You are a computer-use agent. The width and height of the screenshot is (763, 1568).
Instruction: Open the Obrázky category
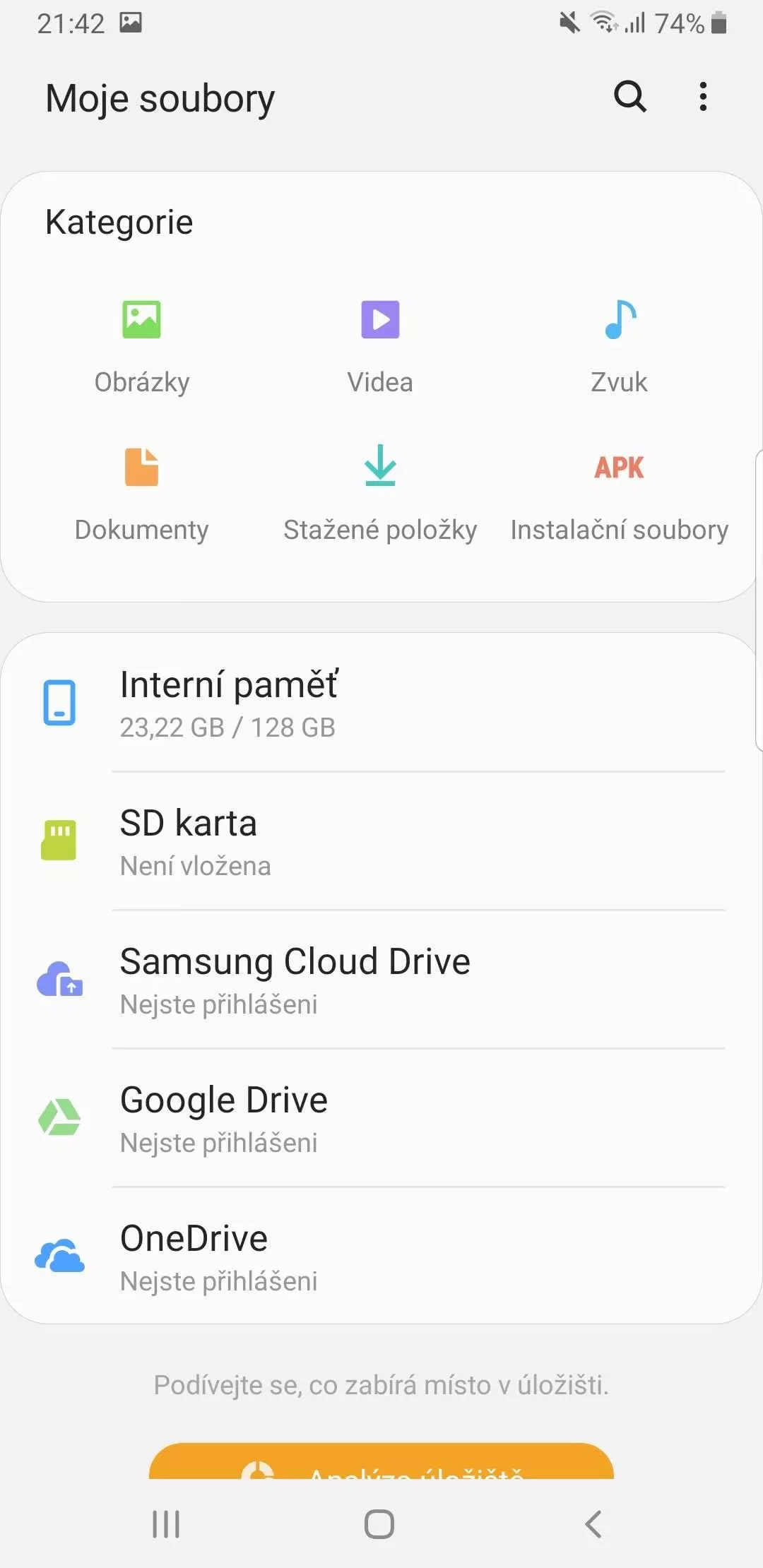[142, 348]
